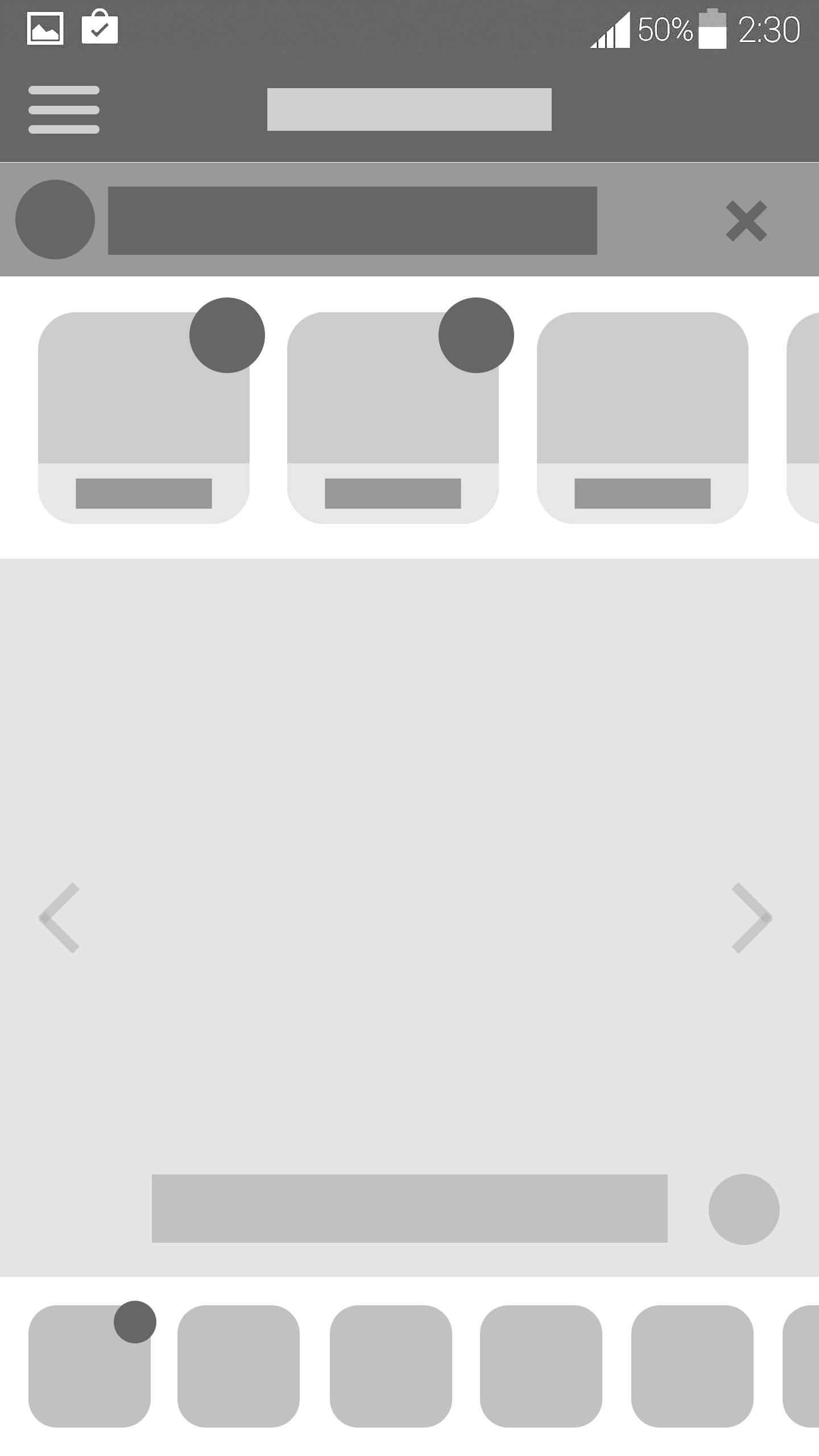Open the second tile in the bottom row

pyautogui.click(x=238, y=1366)
